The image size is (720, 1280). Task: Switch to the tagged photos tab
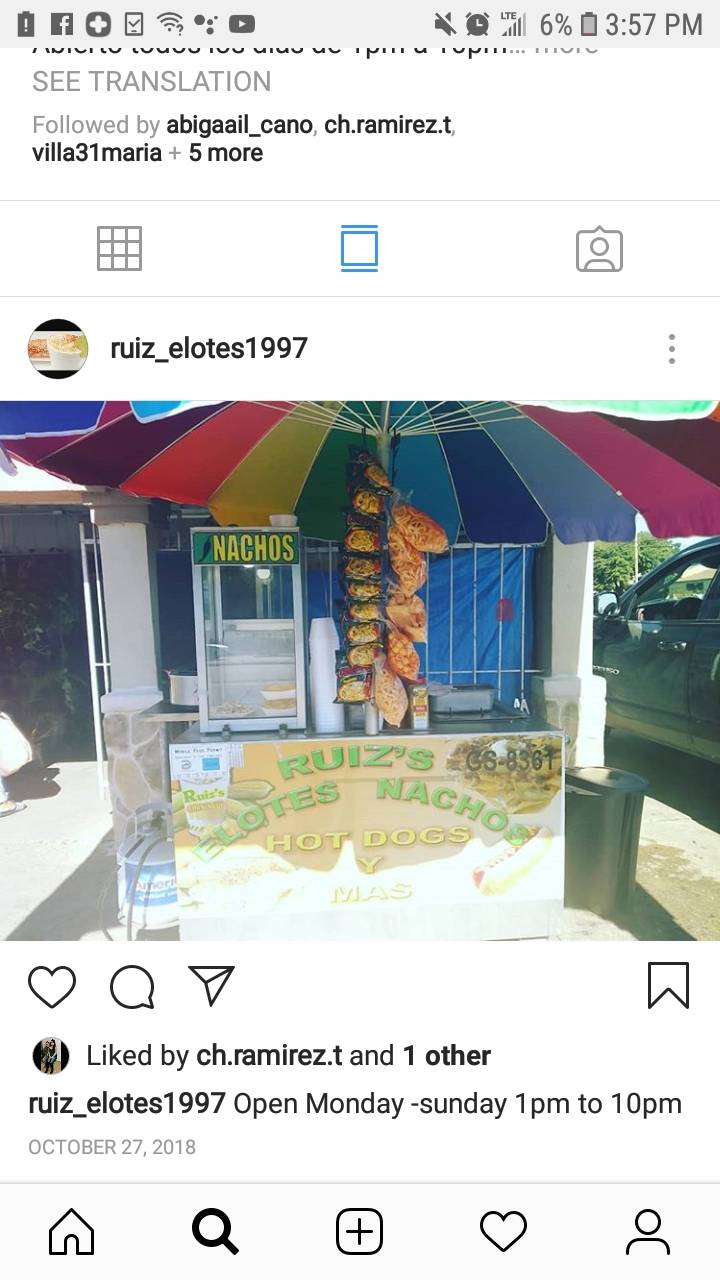point(599,248)
